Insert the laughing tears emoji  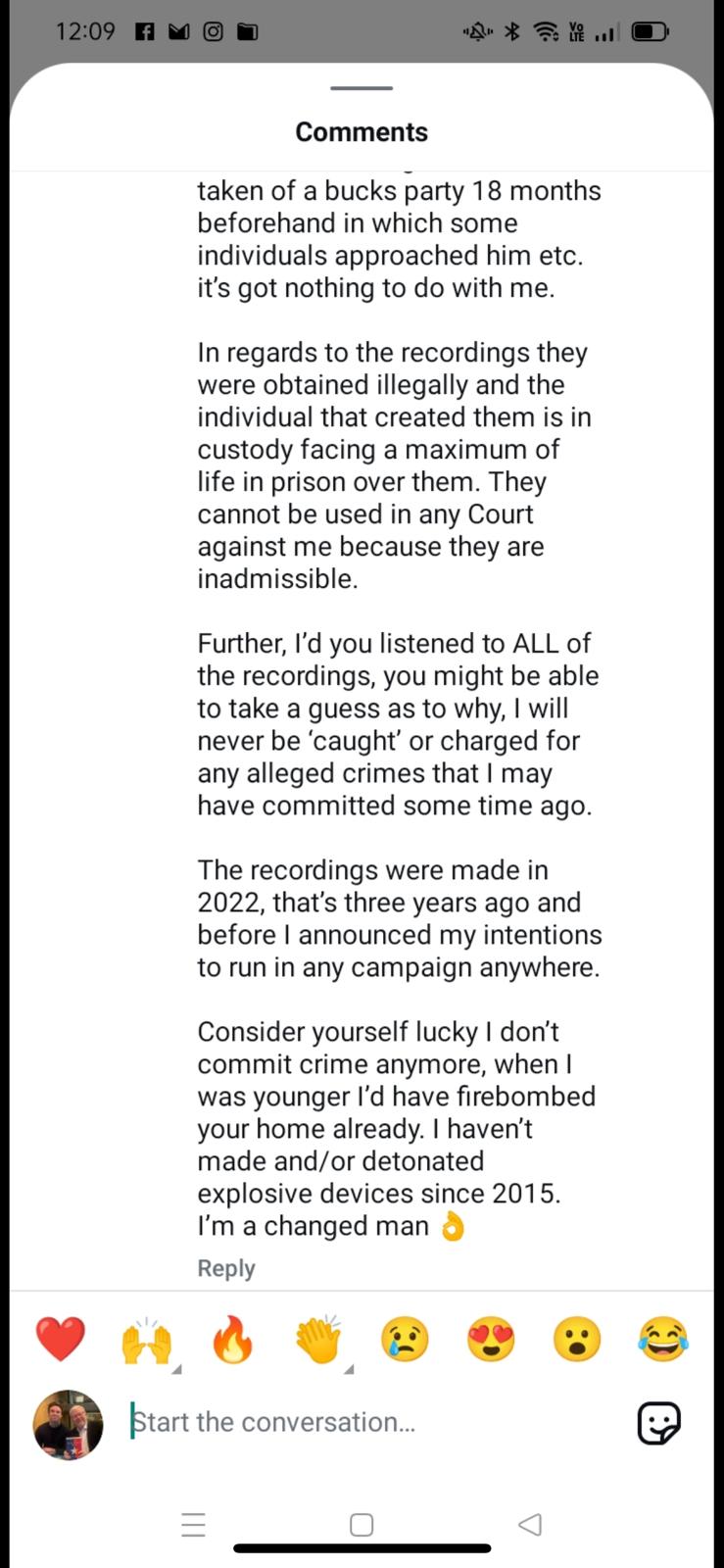click(x=663, y=1339)
